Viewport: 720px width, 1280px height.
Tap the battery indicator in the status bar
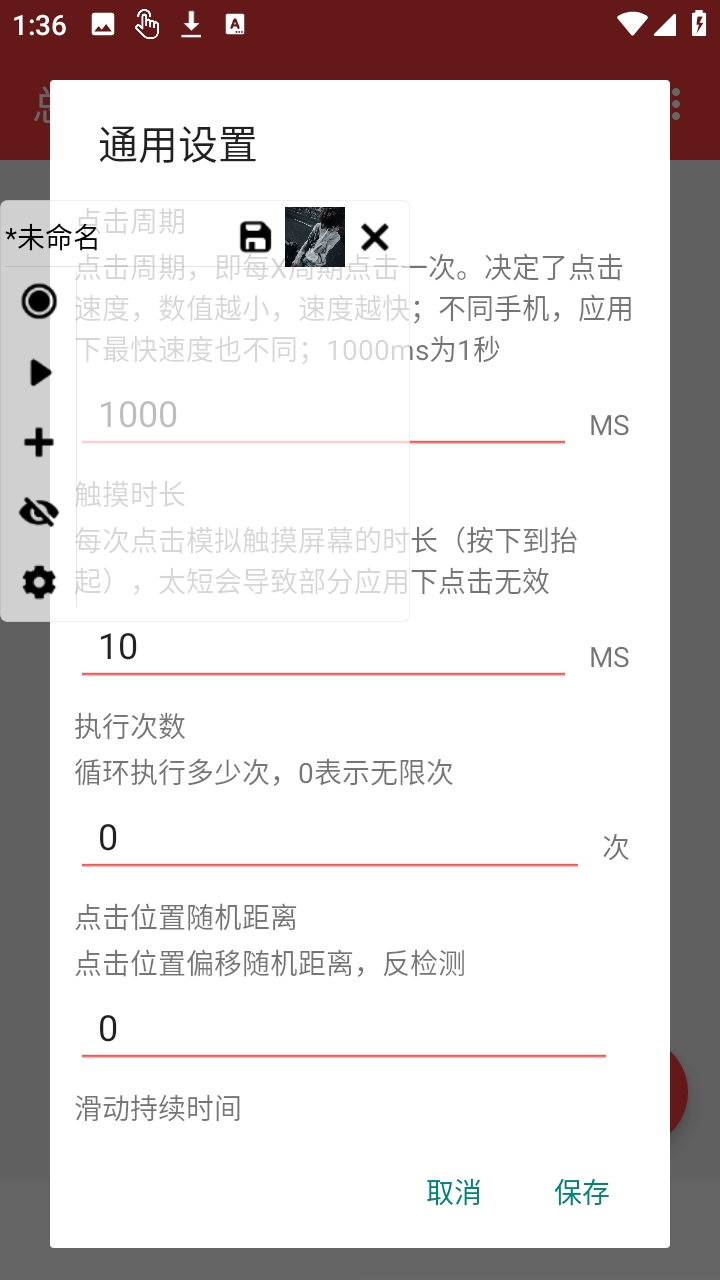pyautogui.click(x=699, y=23)
